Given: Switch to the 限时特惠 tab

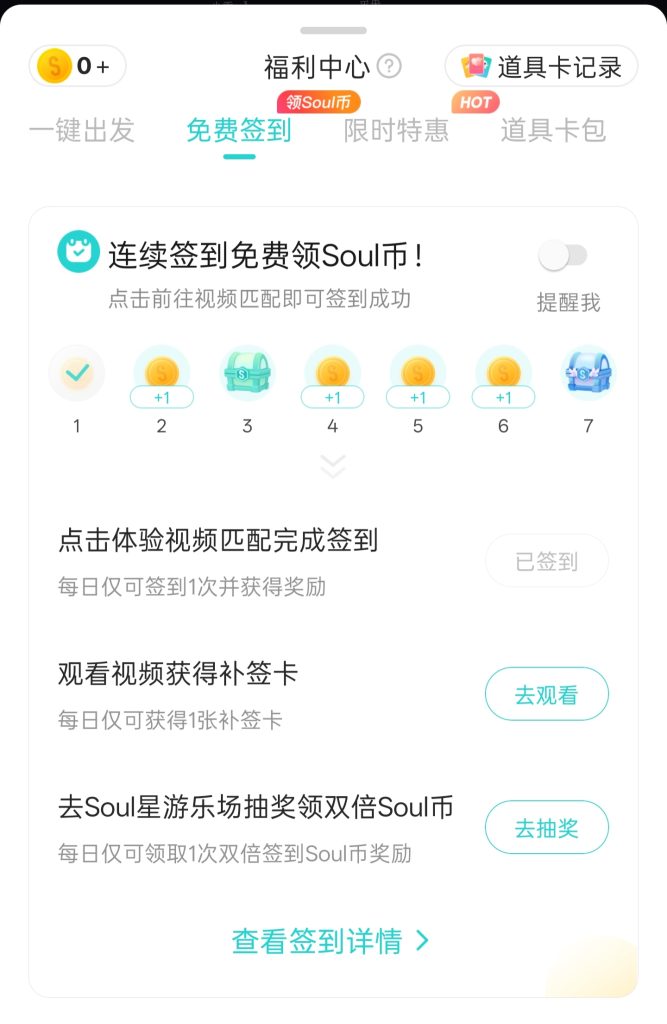Looking at the screenshot, I should pyautogui.click(x=396, y=131).
